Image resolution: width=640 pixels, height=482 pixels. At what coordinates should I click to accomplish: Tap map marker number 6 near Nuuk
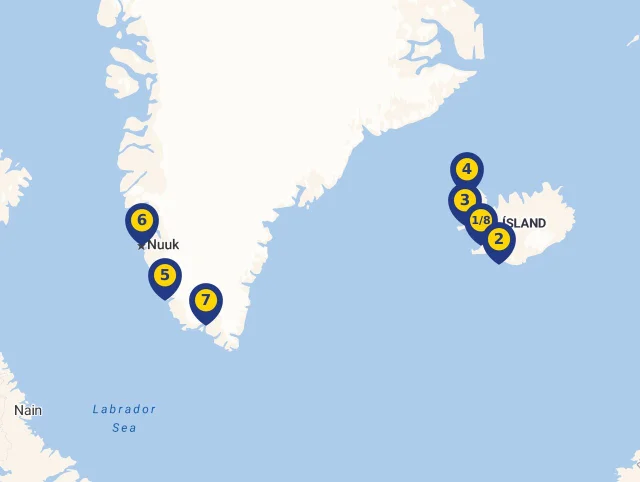(x=141, y=220)
